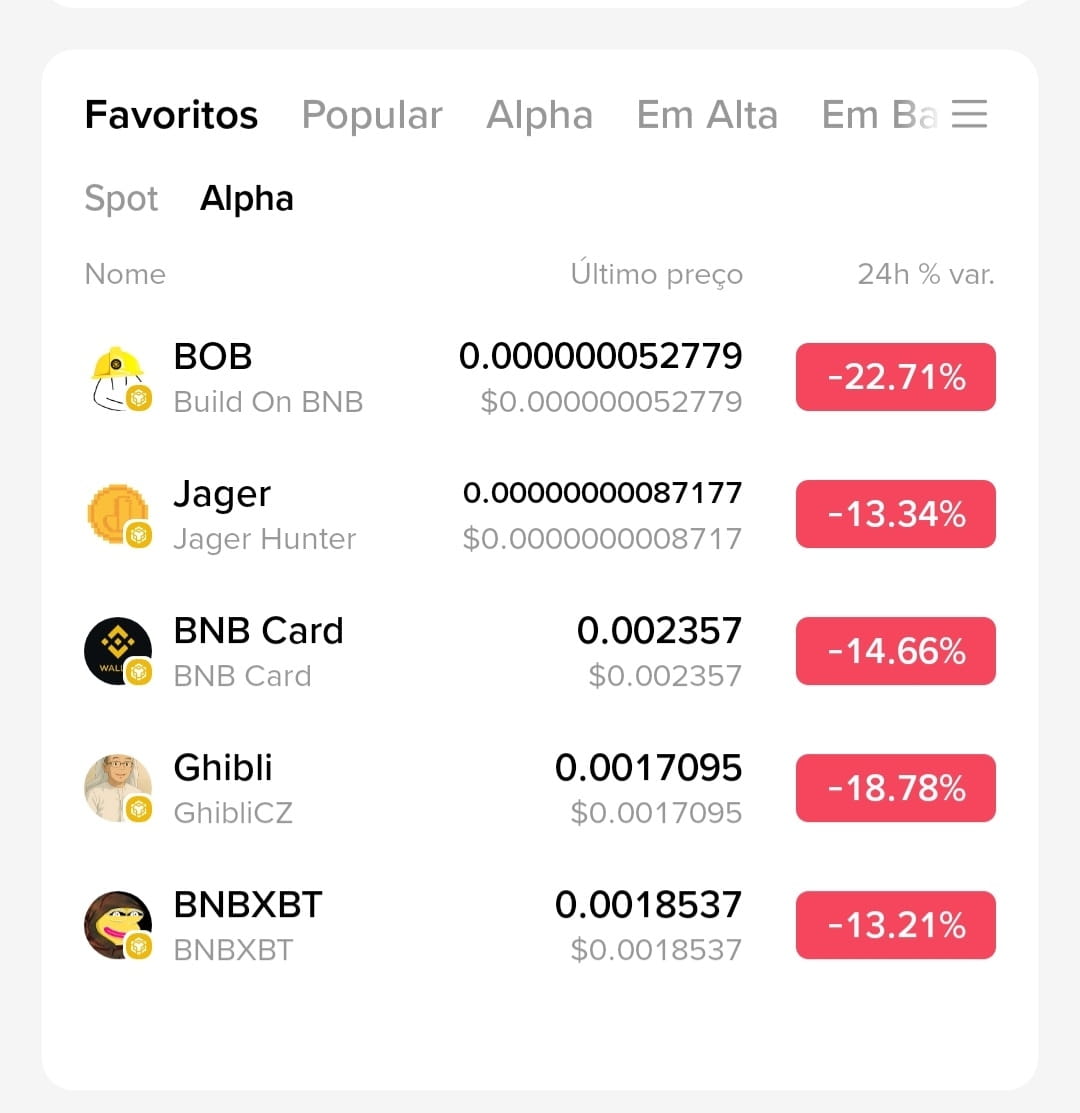
Task: Open the Nome column sort options
Action: [x=125, y=273]
